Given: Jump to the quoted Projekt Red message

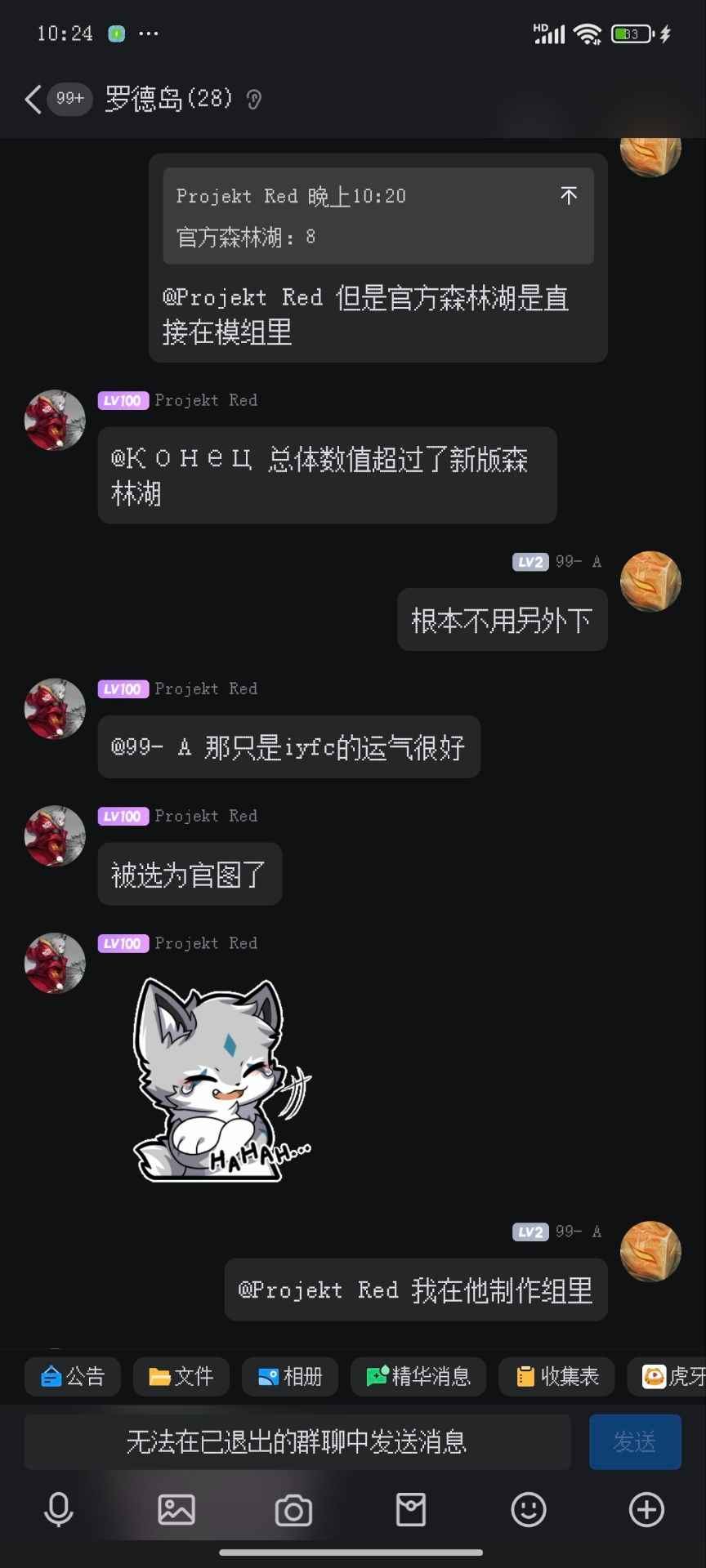Looking at the screenshot, I should pos(569,196).
